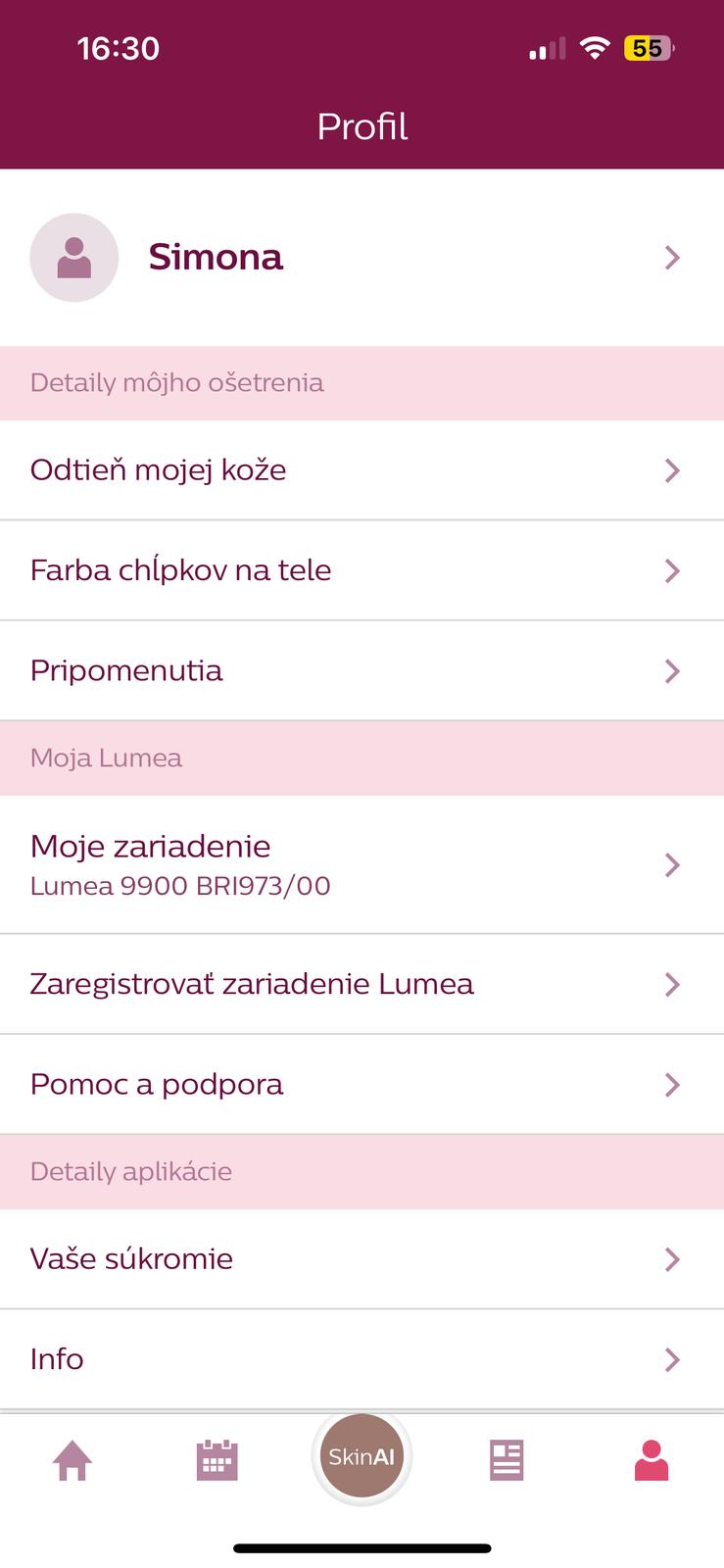View Moje zariadenie Lumea 9900
The image size is (724, 1568).
tap(361, 864)
